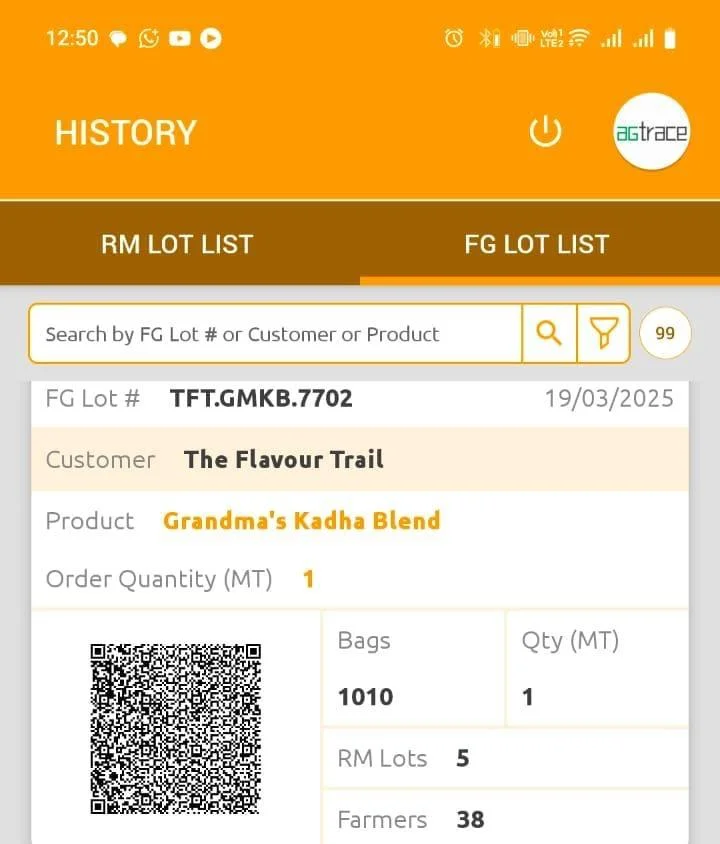Focus the FG Lot search field
720x844 pixels.
click(275, 334)
